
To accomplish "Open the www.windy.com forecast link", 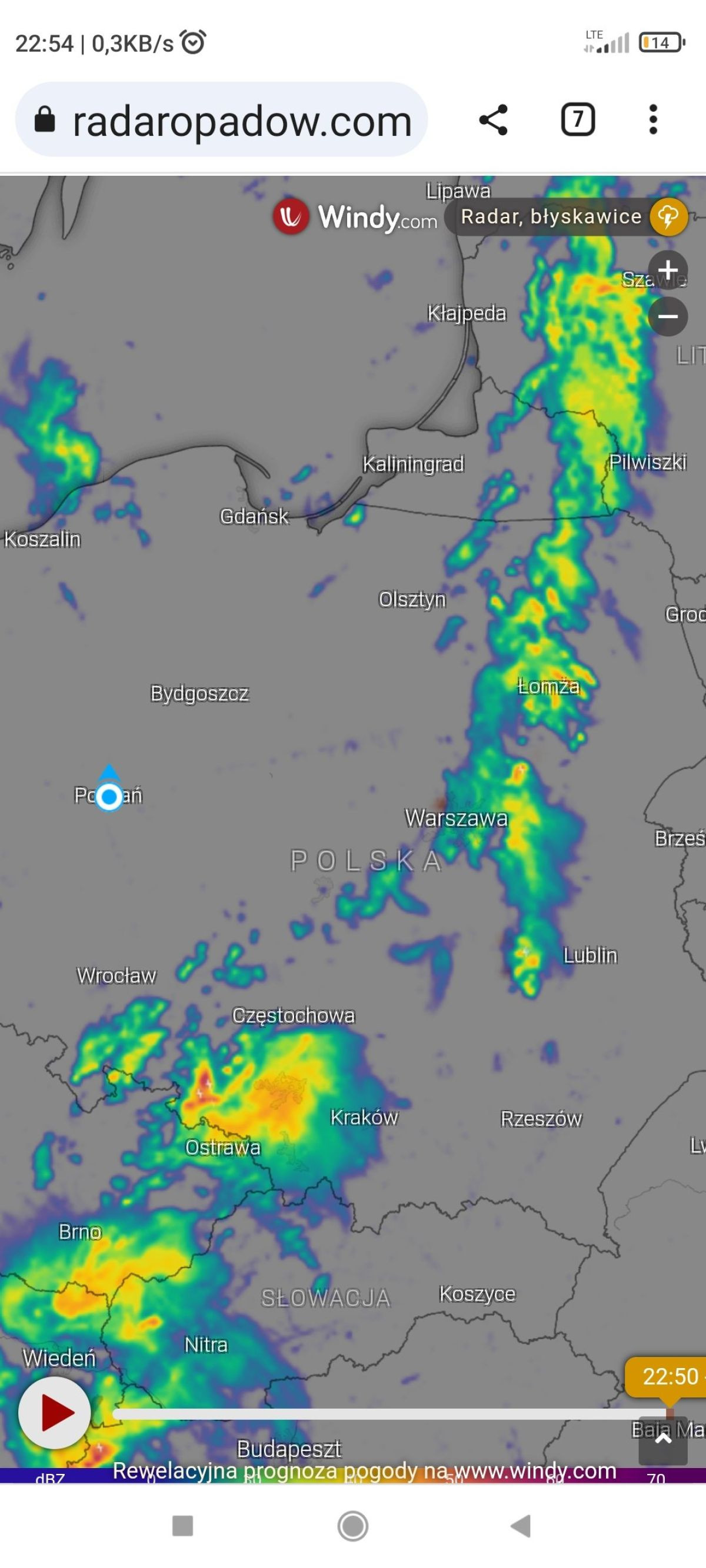I will coord(364,1471).
